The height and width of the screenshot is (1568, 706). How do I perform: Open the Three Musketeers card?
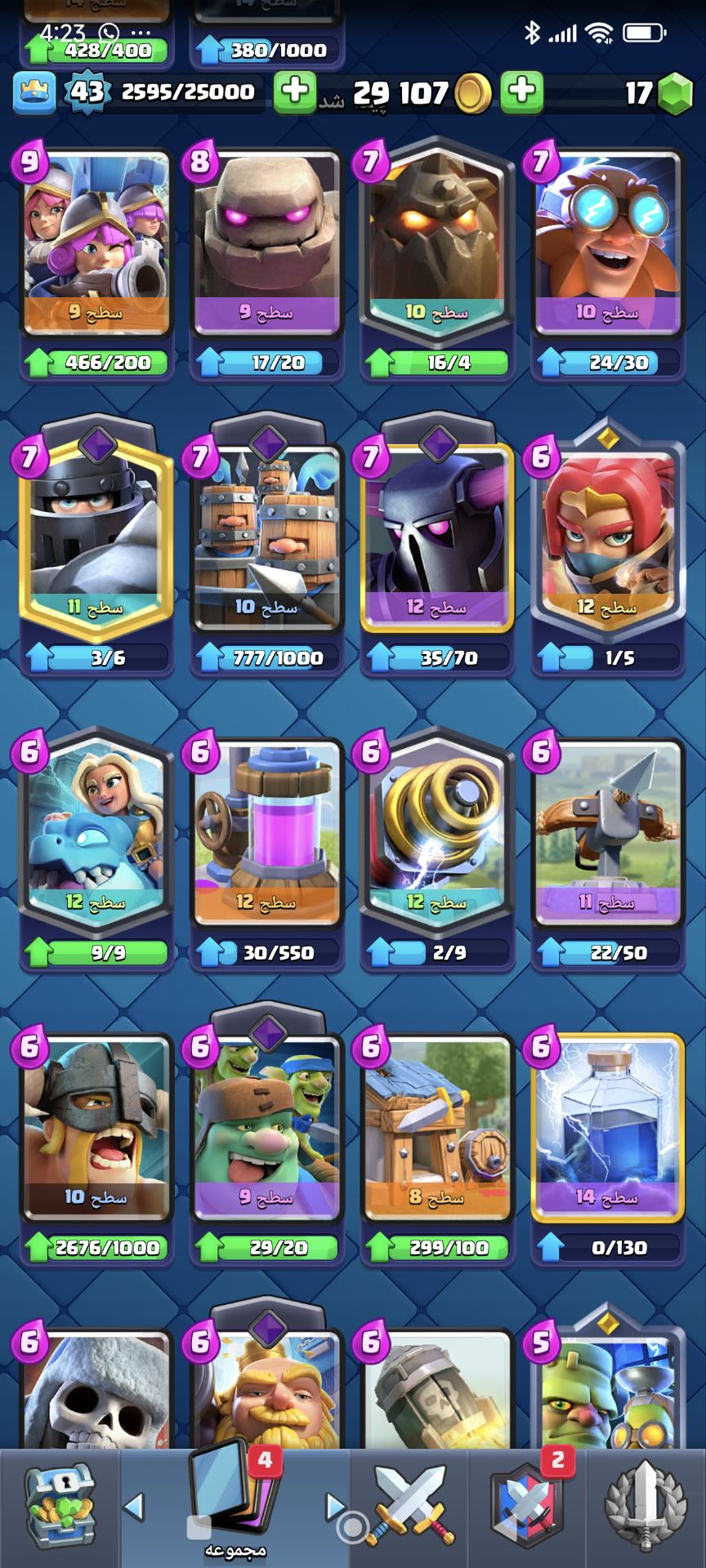[96, 245]
